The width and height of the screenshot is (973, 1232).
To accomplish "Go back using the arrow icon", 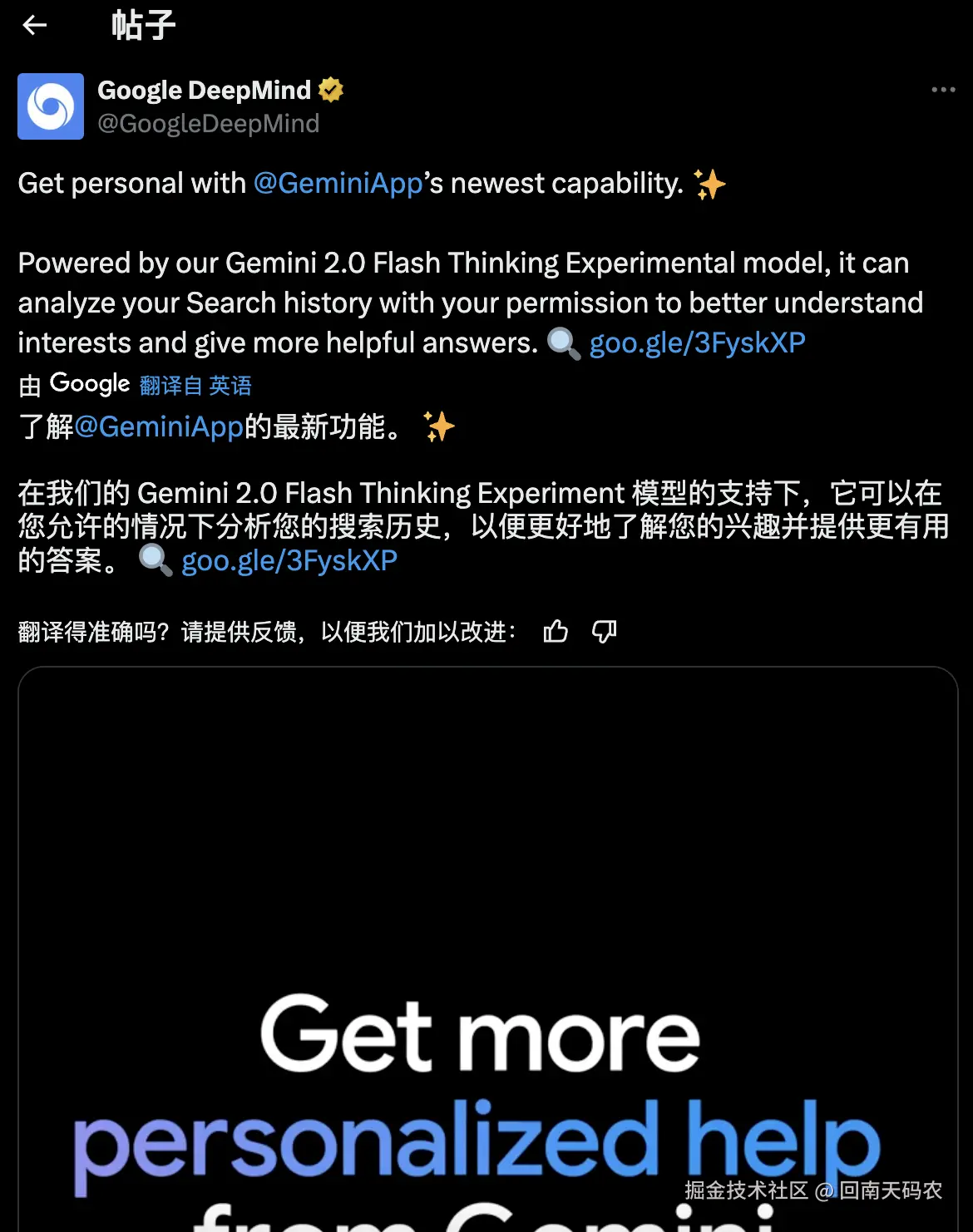I will coord(35,26).
